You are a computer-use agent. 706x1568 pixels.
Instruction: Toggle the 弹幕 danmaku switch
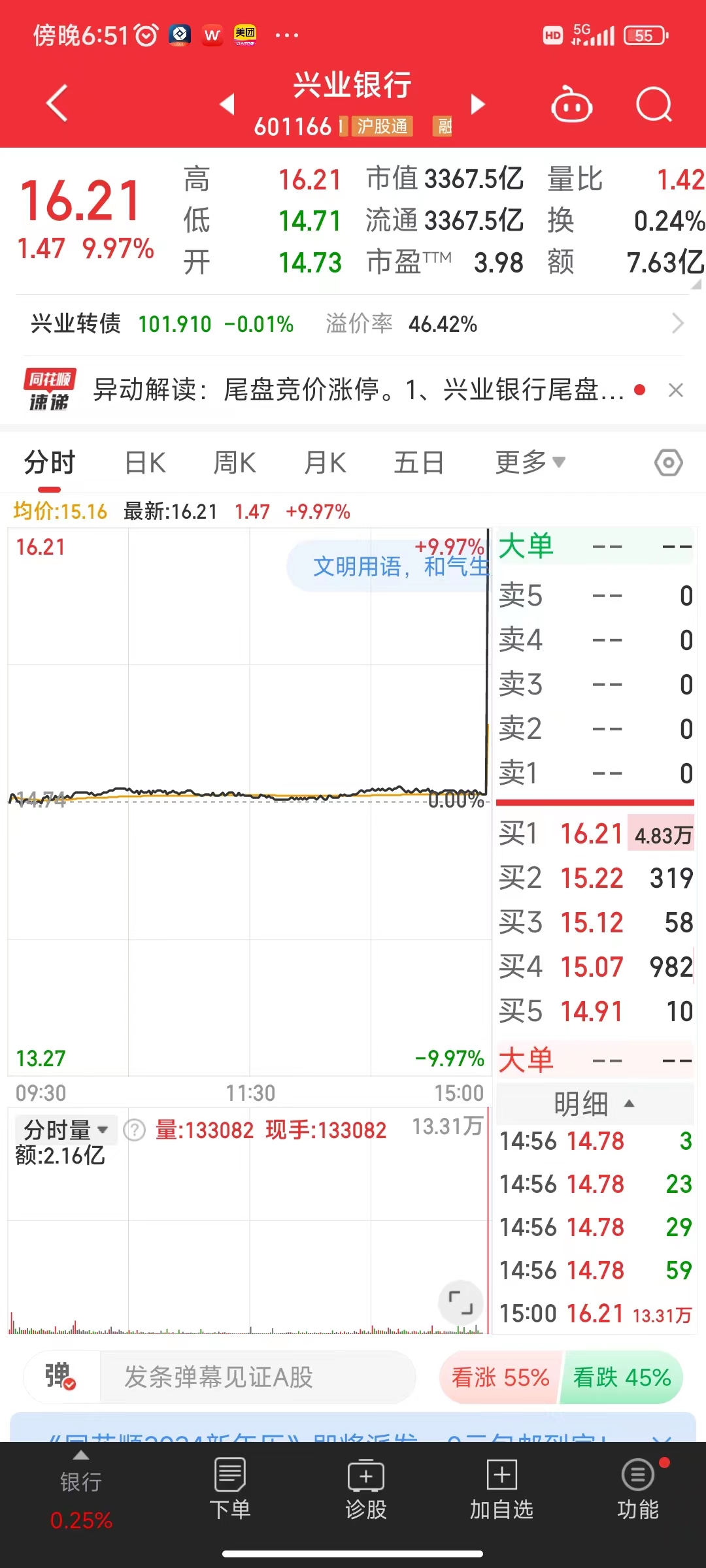(x=61, y=1377)
